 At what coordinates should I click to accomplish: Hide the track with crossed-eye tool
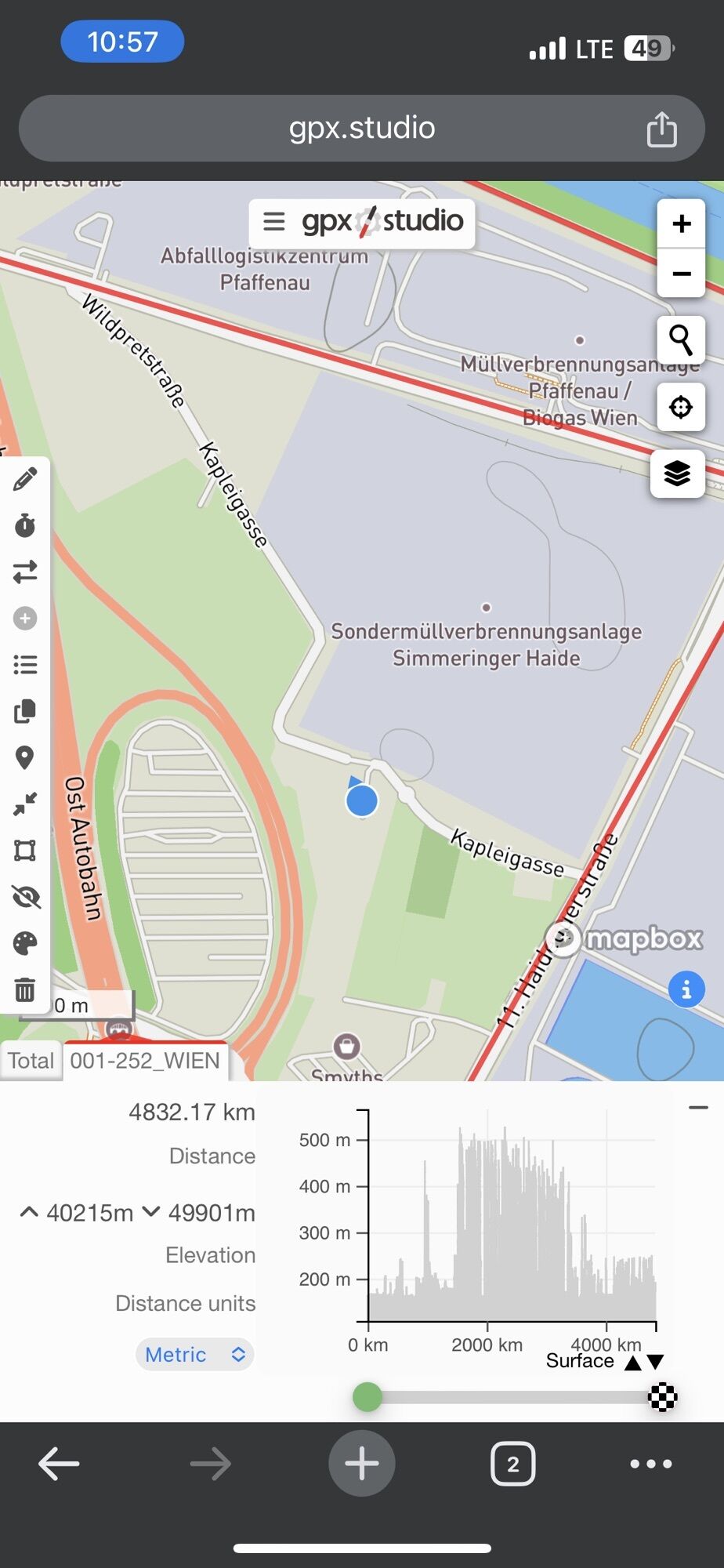(x=25, y=897)
